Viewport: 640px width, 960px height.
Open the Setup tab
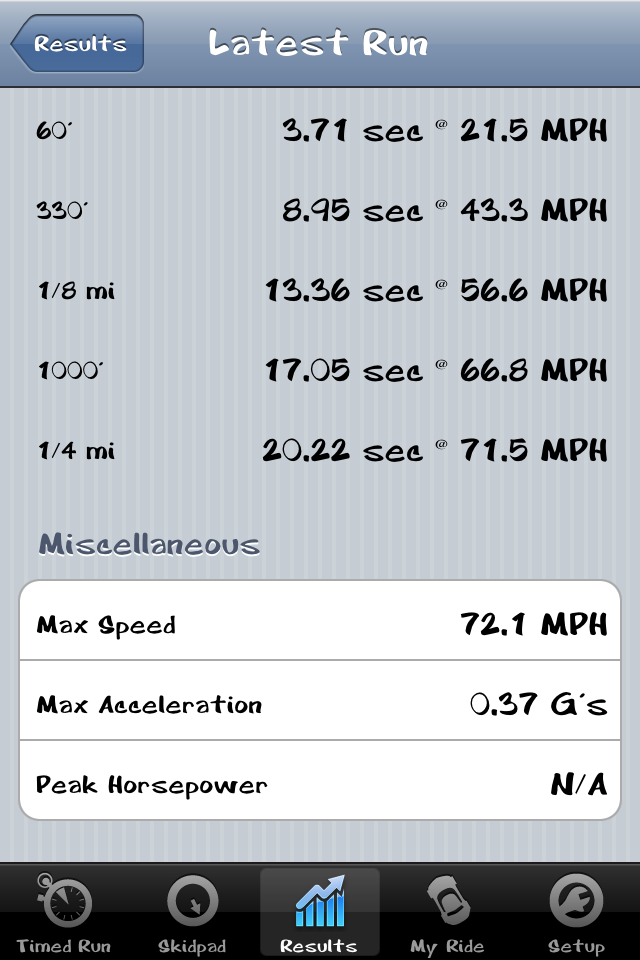[576, 912]
